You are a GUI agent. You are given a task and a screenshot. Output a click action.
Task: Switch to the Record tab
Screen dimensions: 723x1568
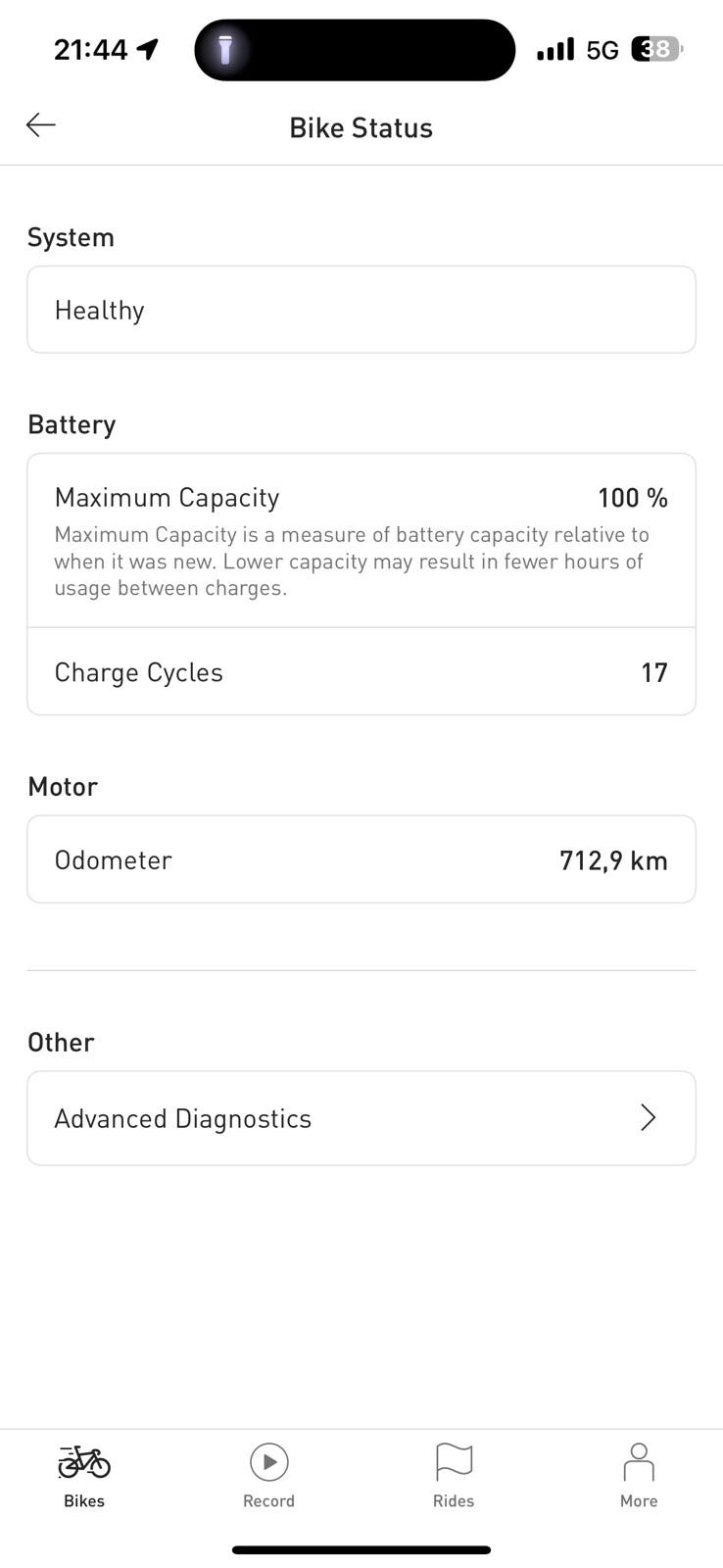tap(268, 1476)
